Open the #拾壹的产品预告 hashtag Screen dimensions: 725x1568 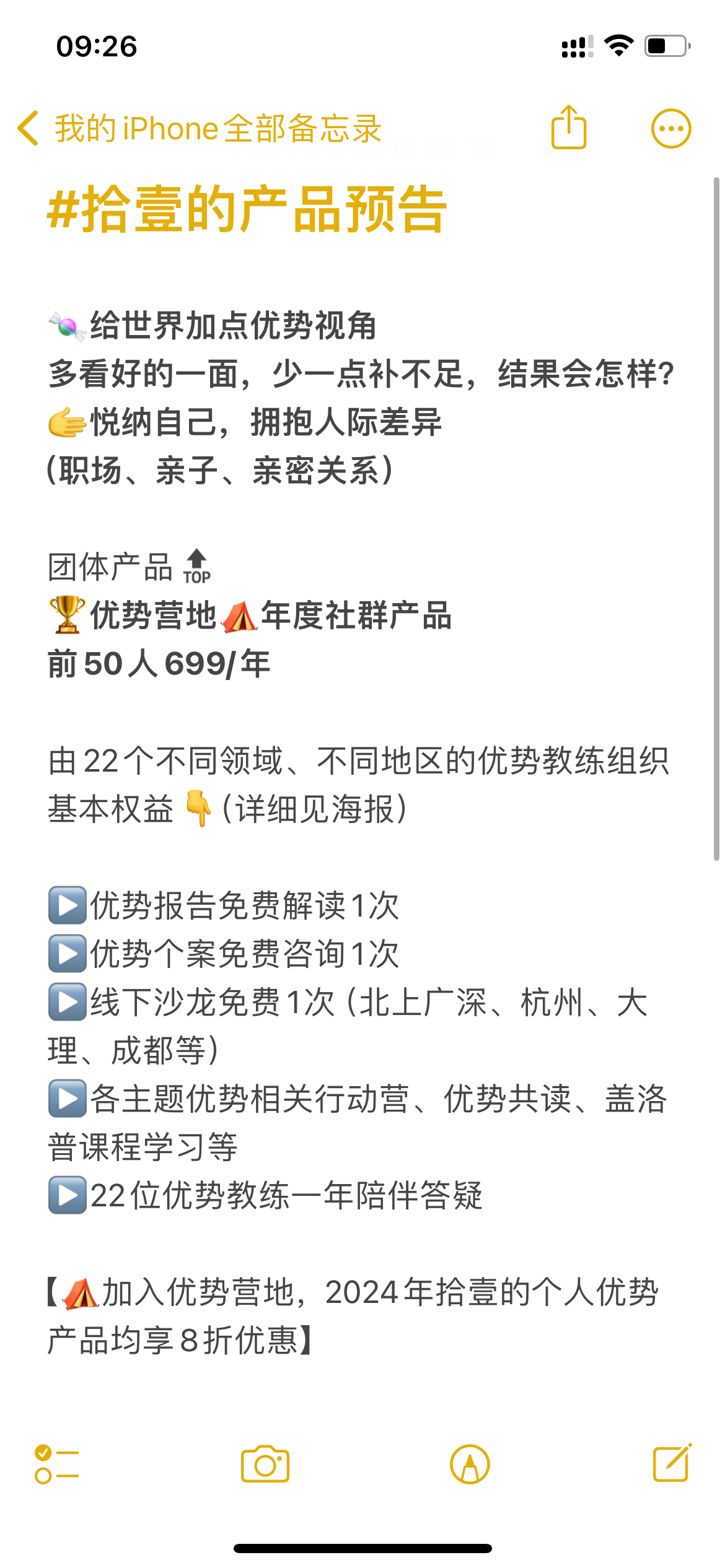pyautogui.click(x=247, y=209)
